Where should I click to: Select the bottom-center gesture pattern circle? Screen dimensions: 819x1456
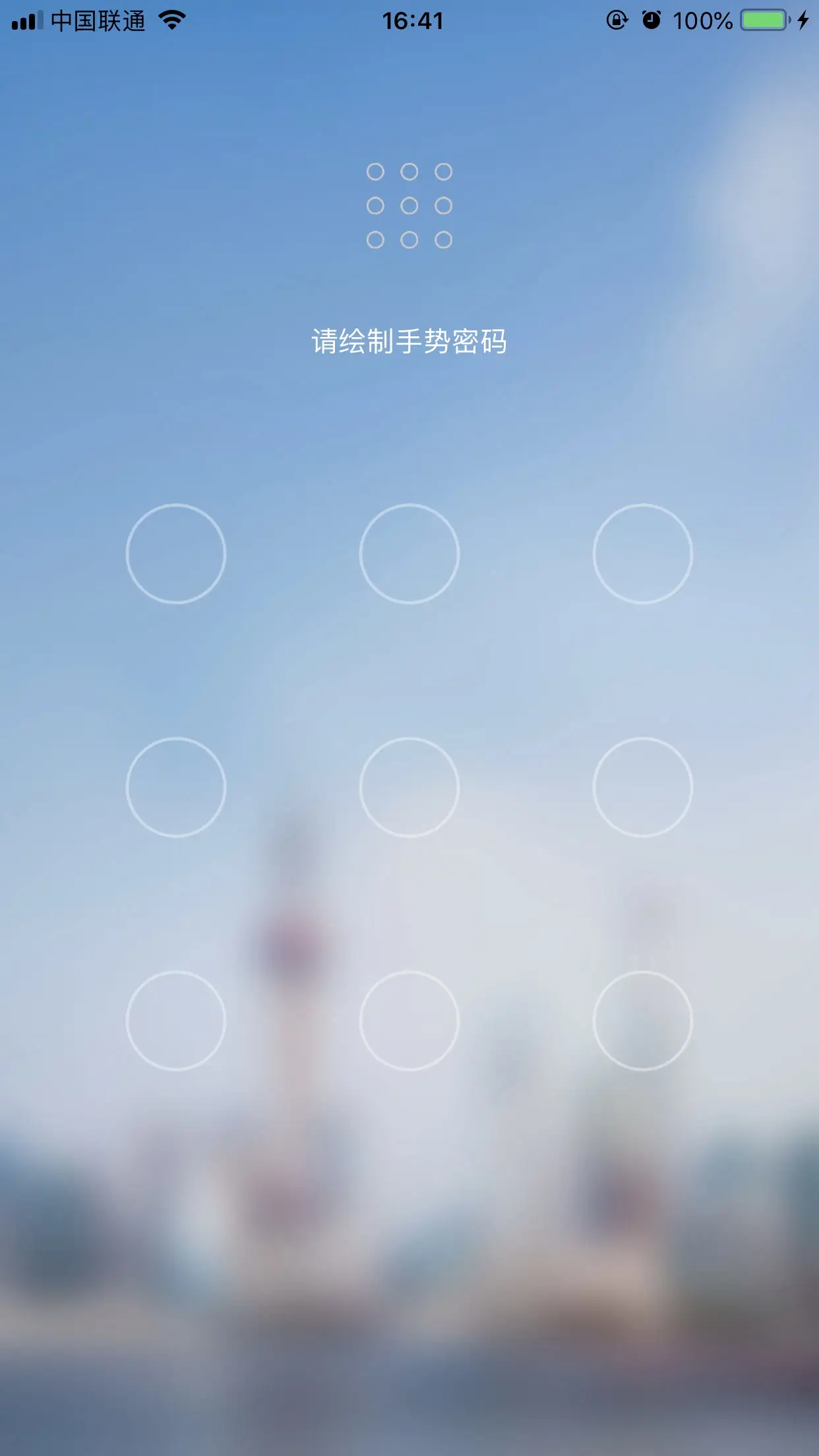(x=409, y=1021)
